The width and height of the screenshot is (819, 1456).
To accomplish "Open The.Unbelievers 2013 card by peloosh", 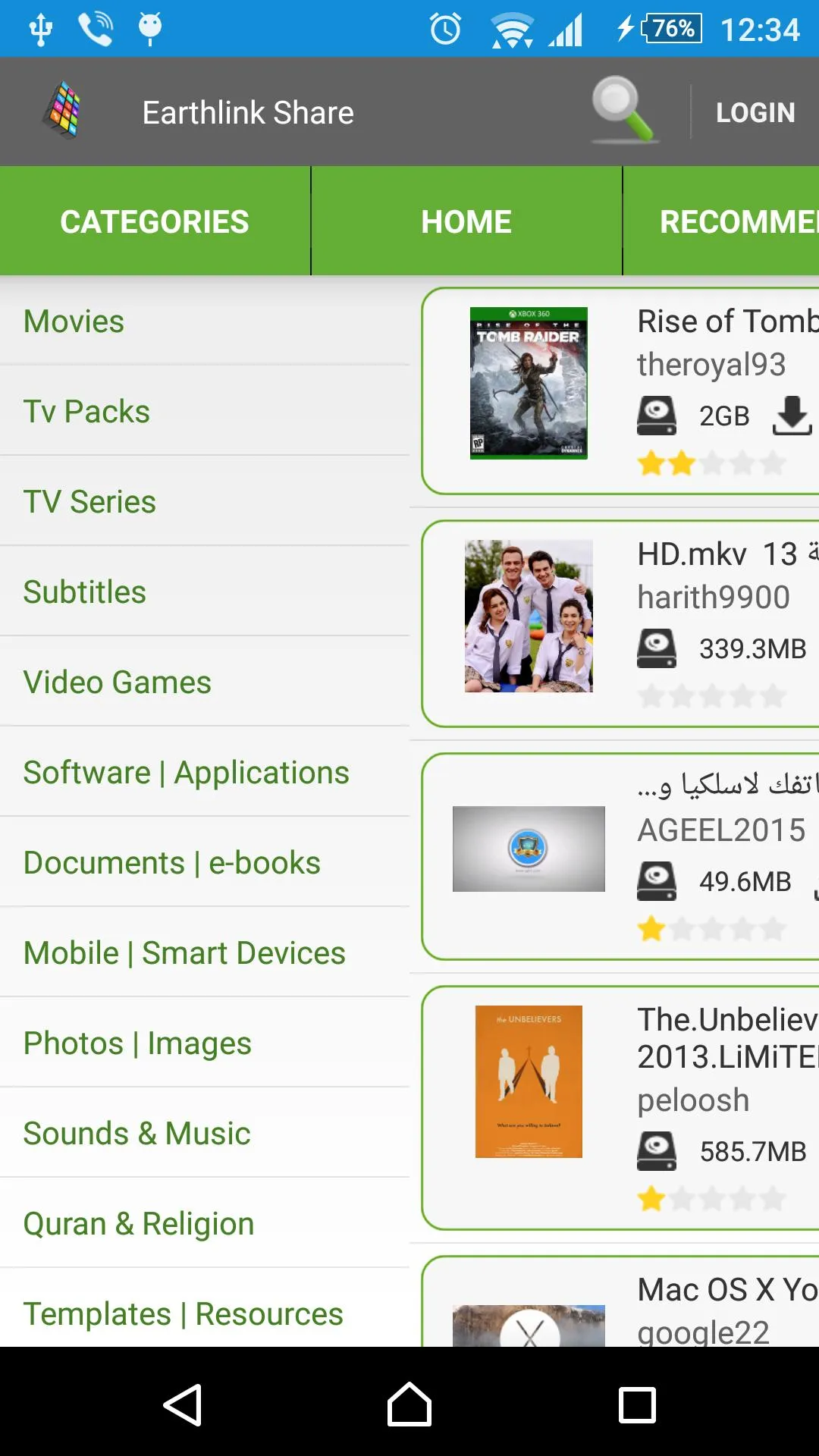I will click(x=620, y=1107).
